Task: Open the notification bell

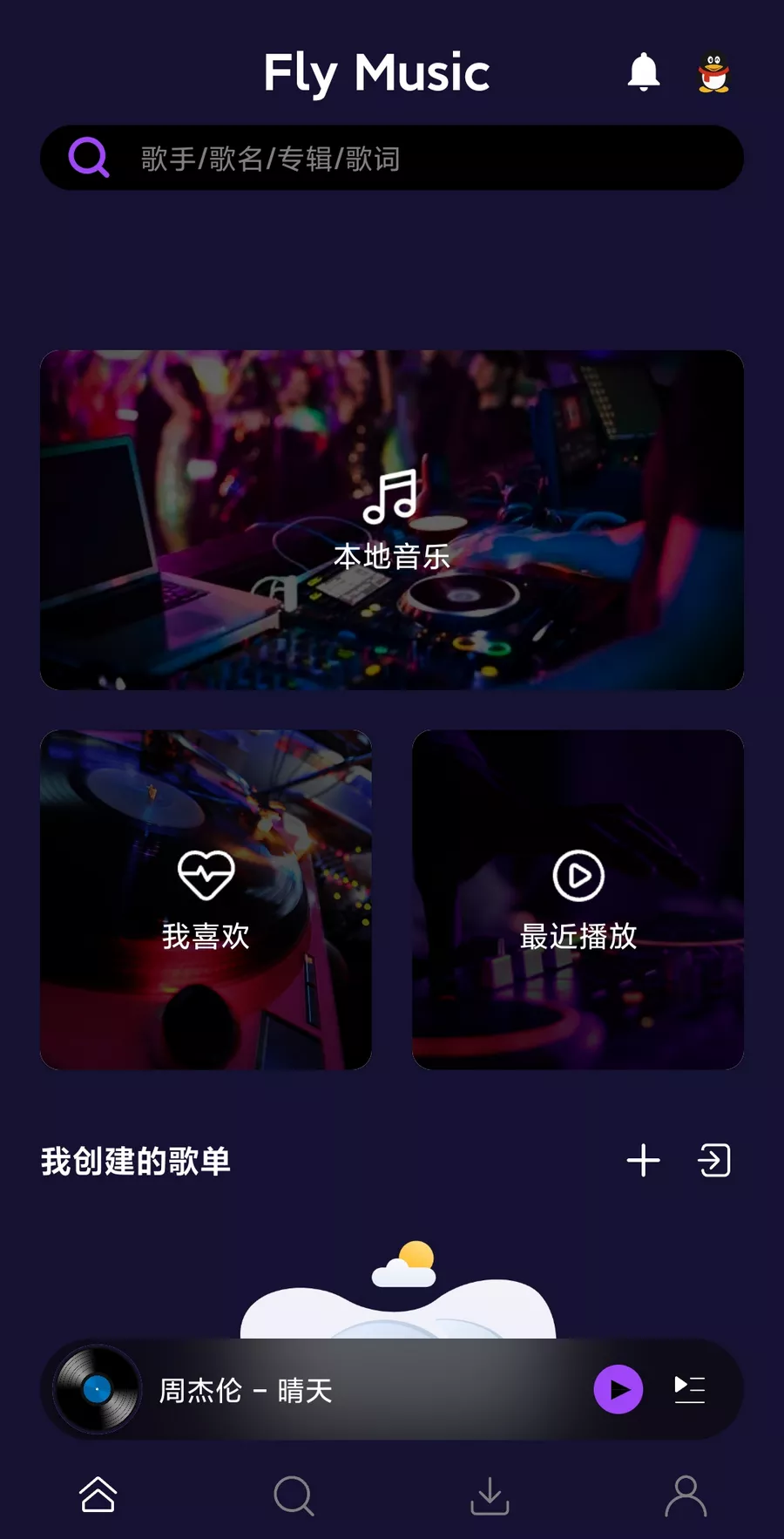Action: pyautogui.click(x=644, y=73)
